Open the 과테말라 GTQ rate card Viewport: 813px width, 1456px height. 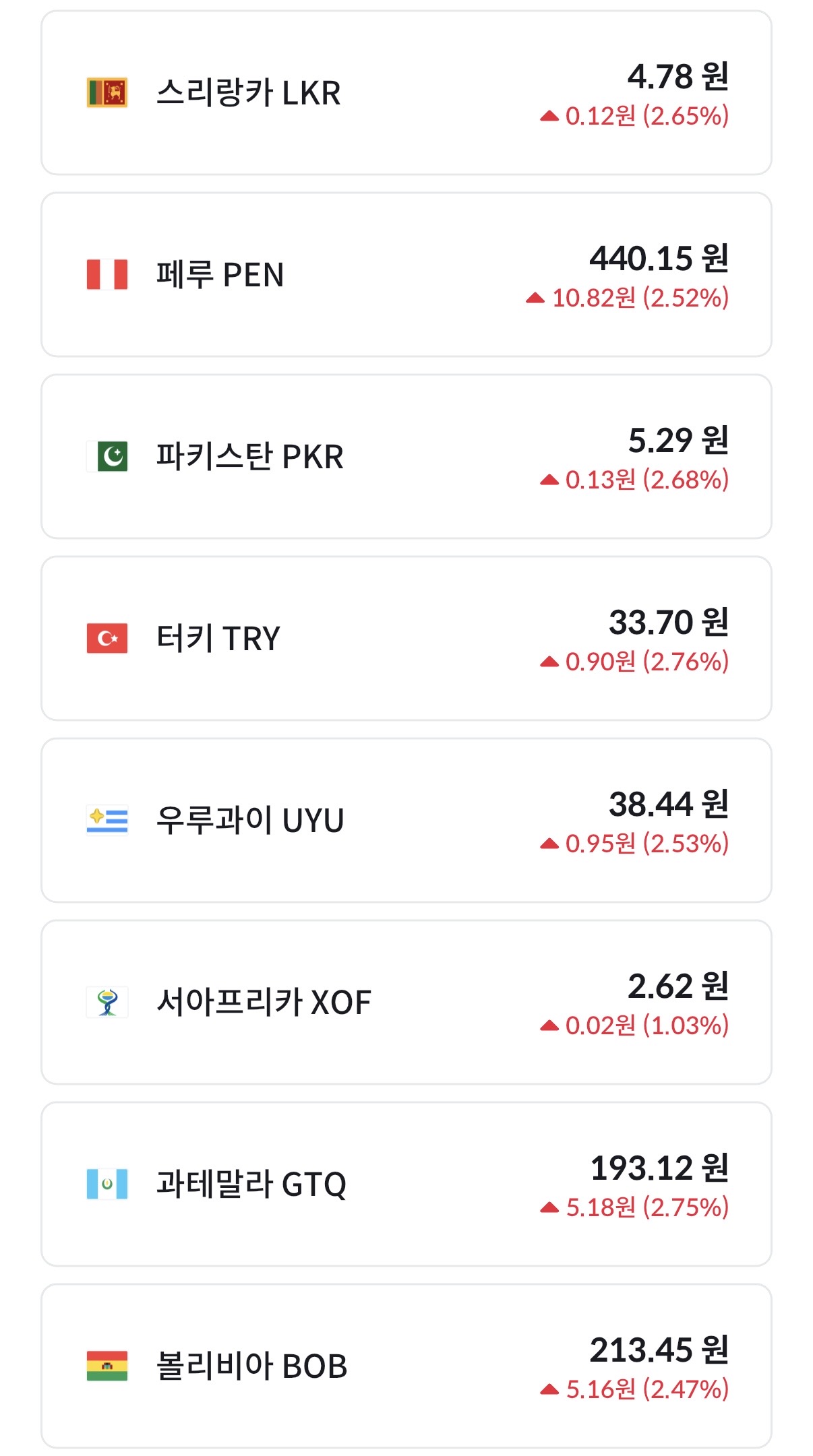click(406, 1184)
